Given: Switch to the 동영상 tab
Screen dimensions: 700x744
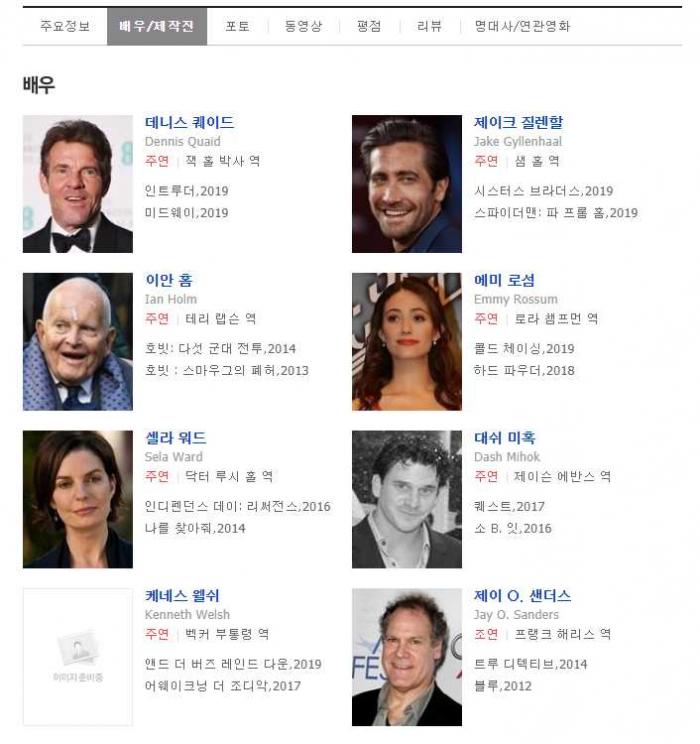Looking at the screenshot, I should [x=303, y=26].
